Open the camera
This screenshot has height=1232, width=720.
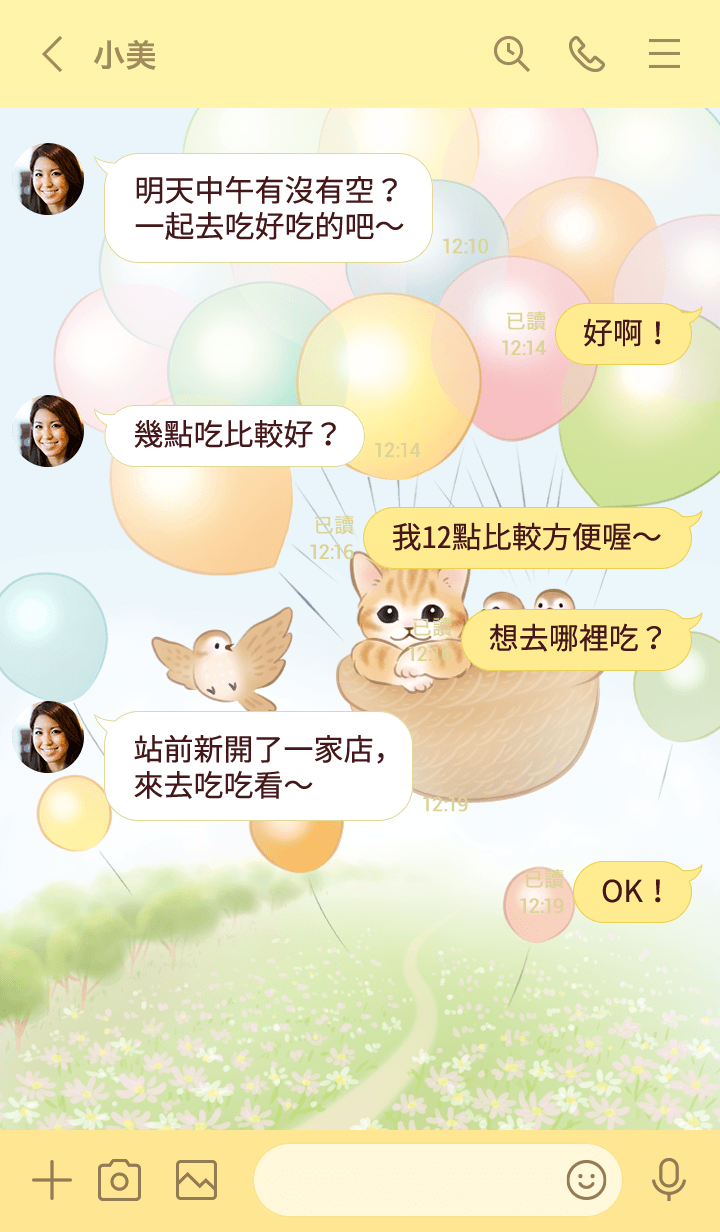pyautogui.click(x=119, y=1181)
